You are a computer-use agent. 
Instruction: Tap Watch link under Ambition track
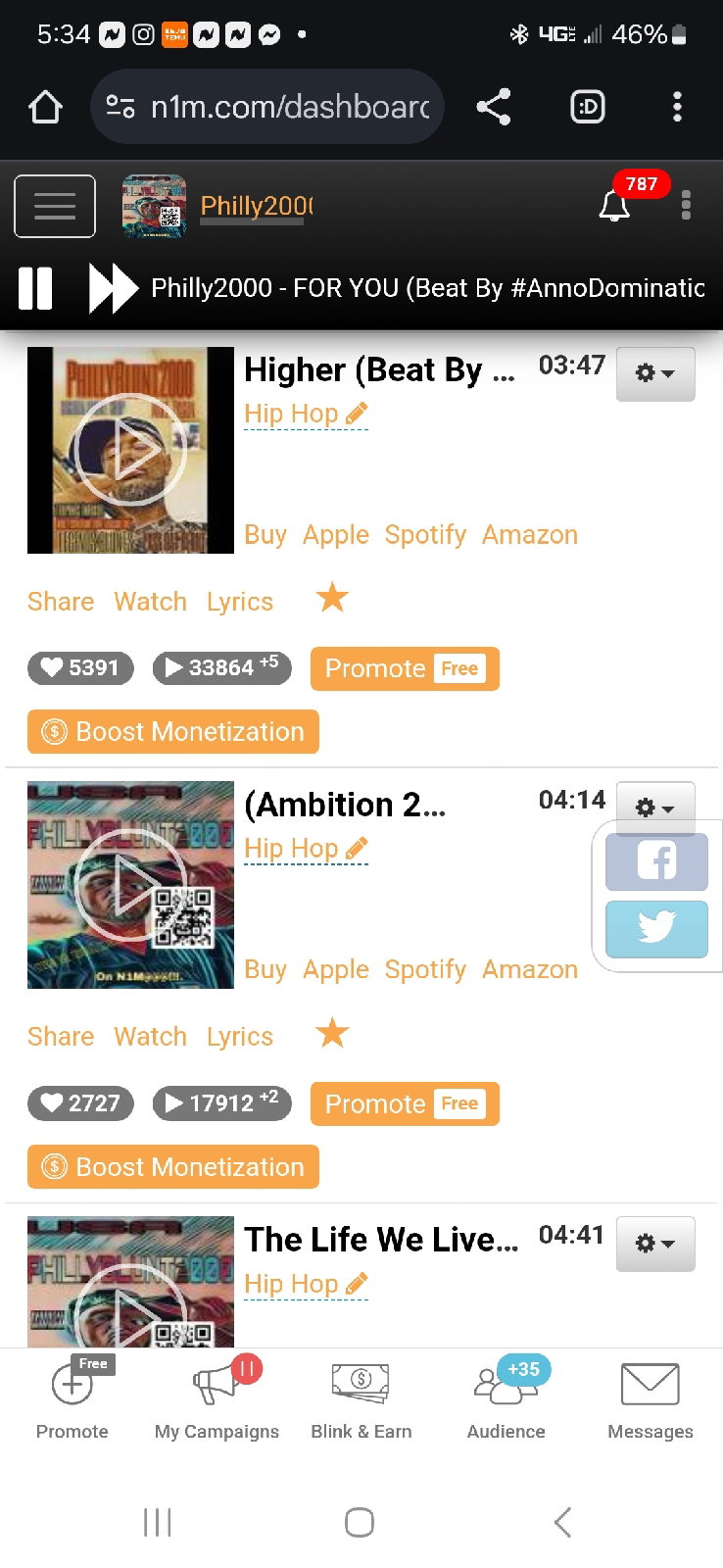coord(150,1037)
